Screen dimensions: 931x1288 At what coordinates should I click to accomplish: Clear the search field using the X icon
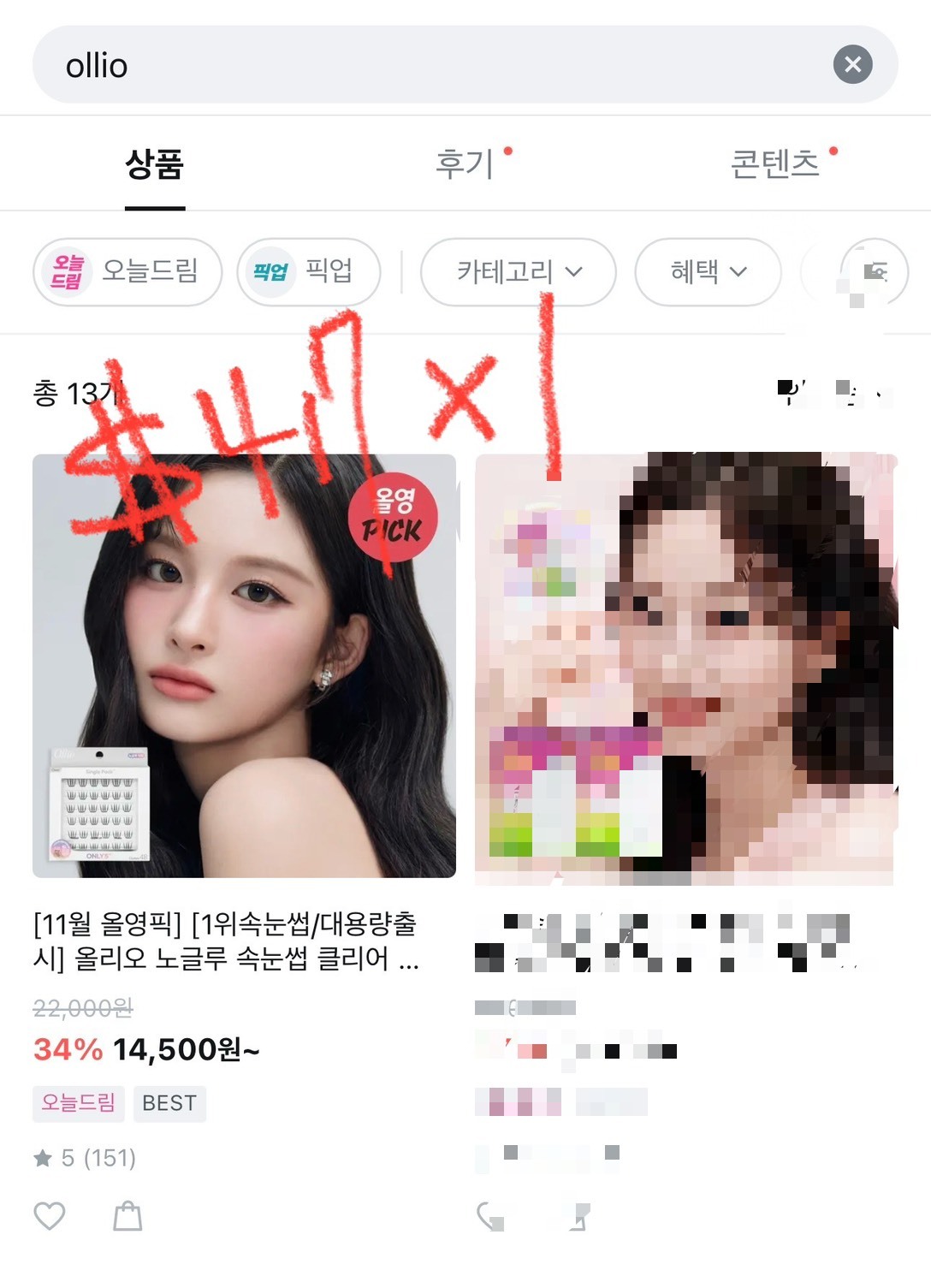tap(853, 65)
